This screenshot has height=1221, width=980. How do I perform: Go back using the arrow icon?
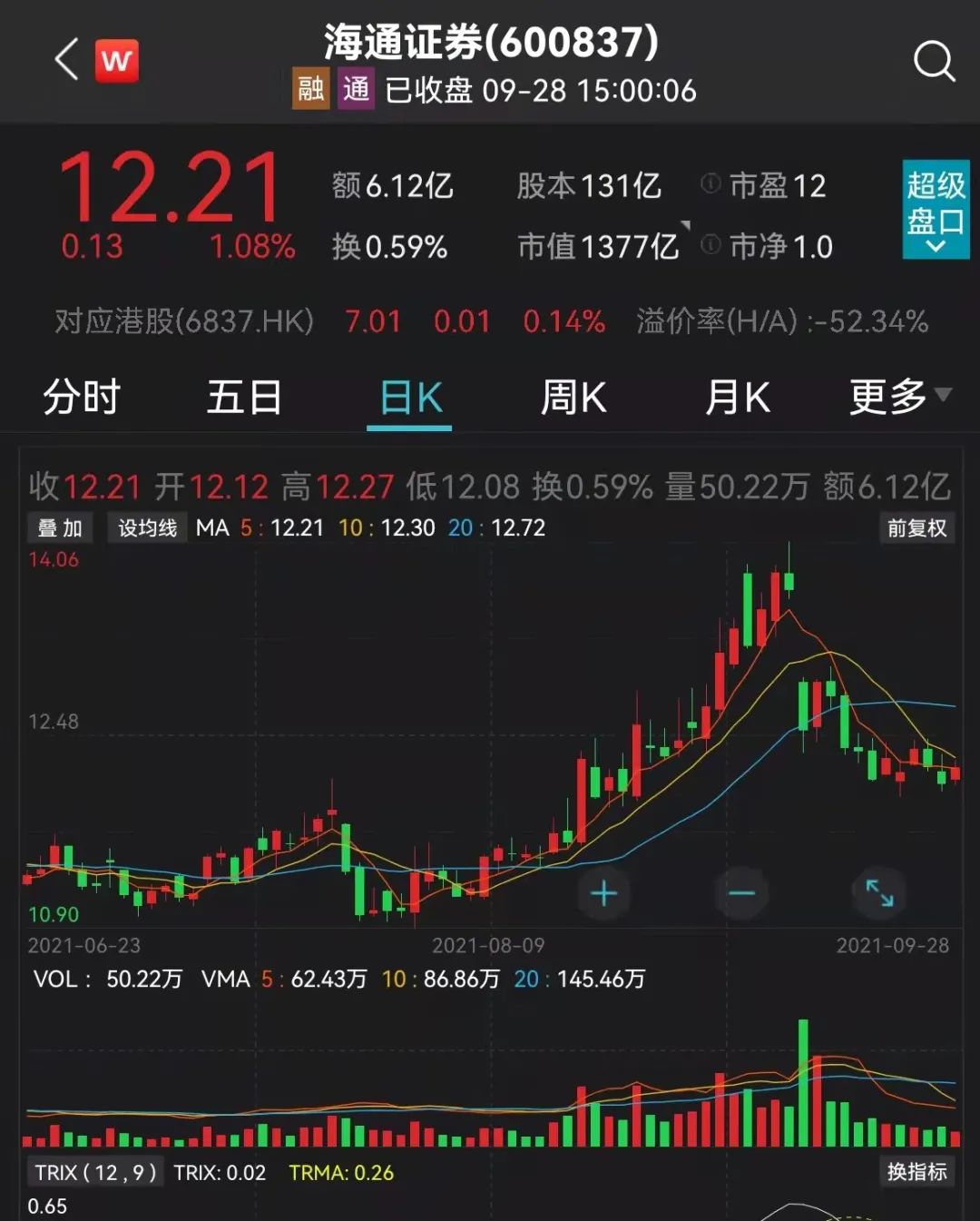(66, 61)
